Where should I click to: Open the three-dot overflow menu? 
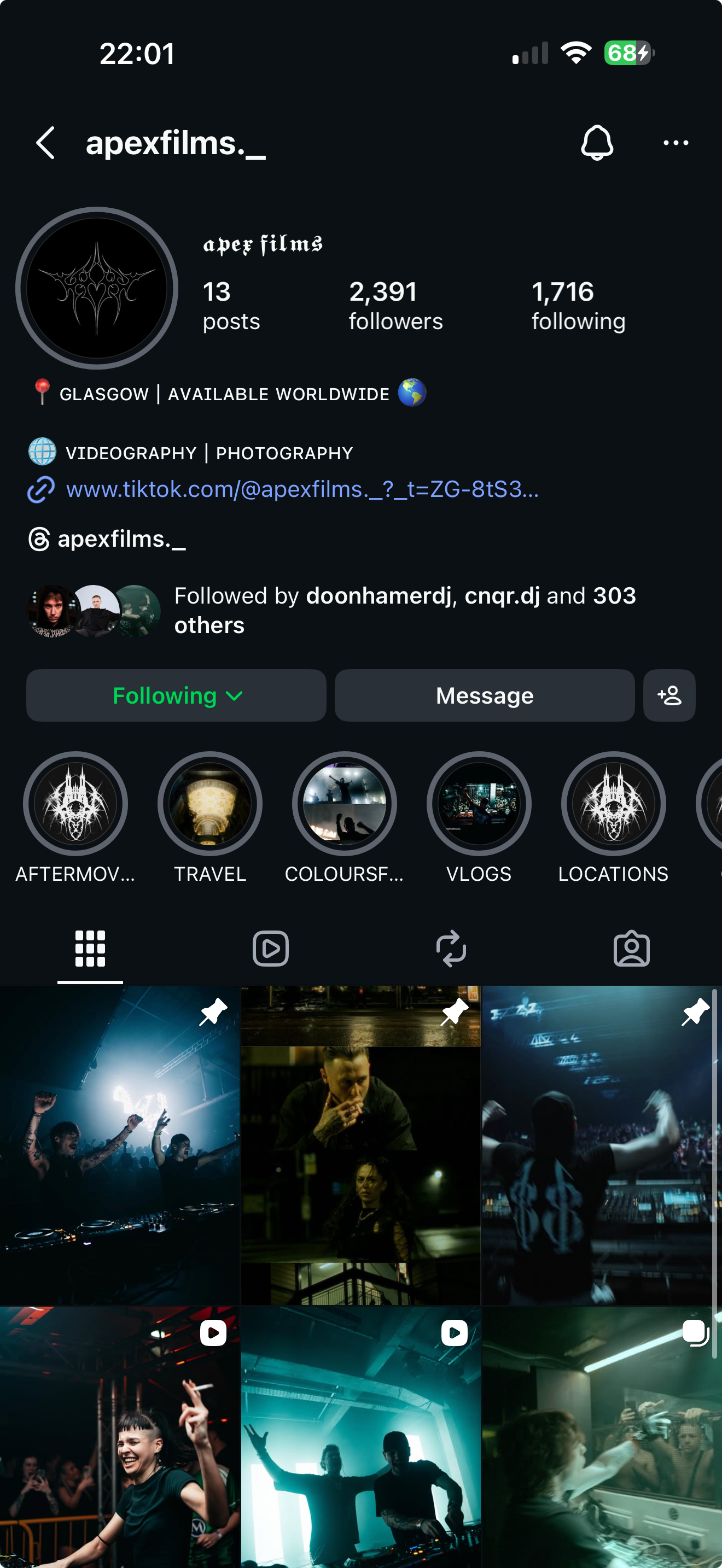[675, 143]
